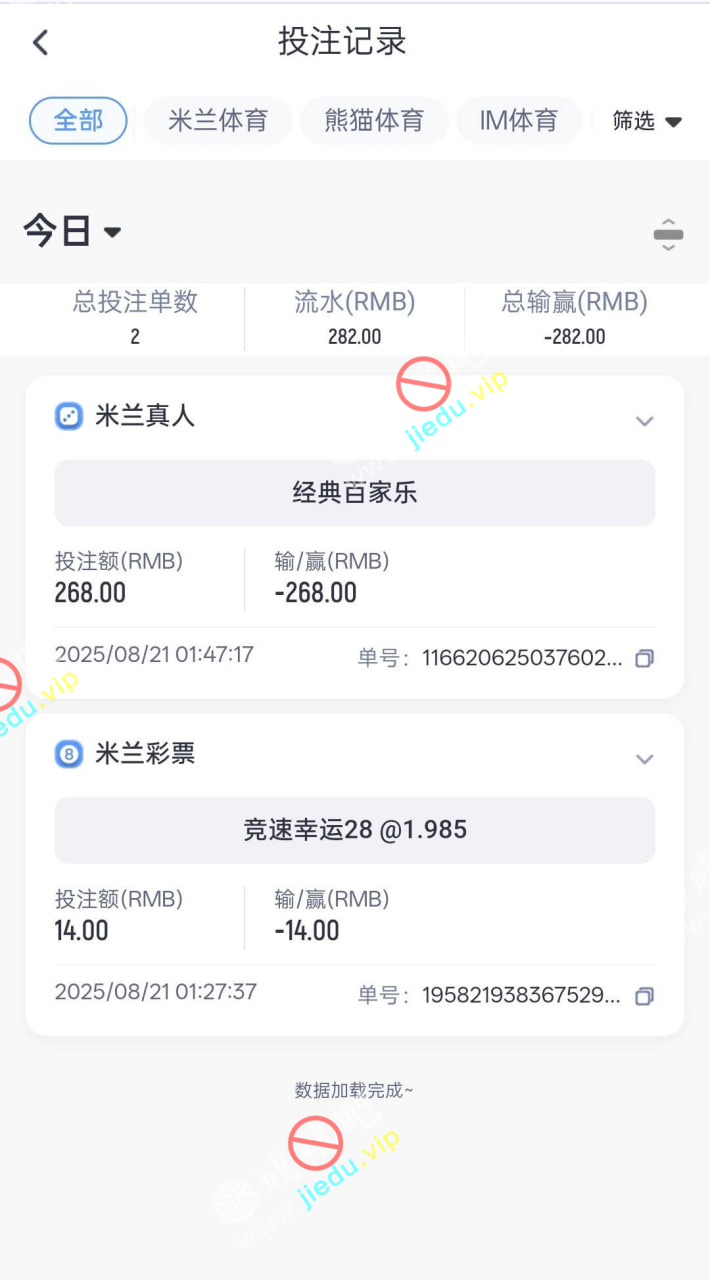Copy order number starting with 116620625037602
This screenshot has height=1280, width=710.
[x=645, y=658]
